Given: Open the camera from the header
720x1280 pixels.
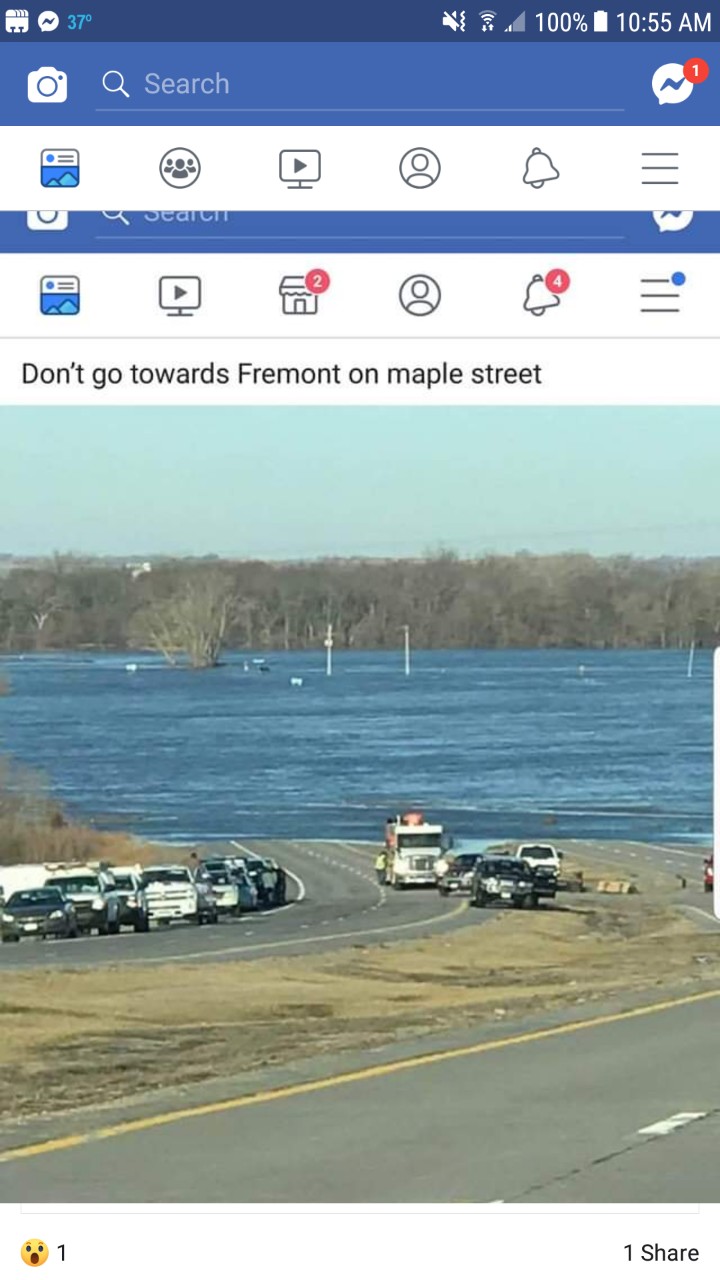Looking at the screenshot, I should 47,85.
